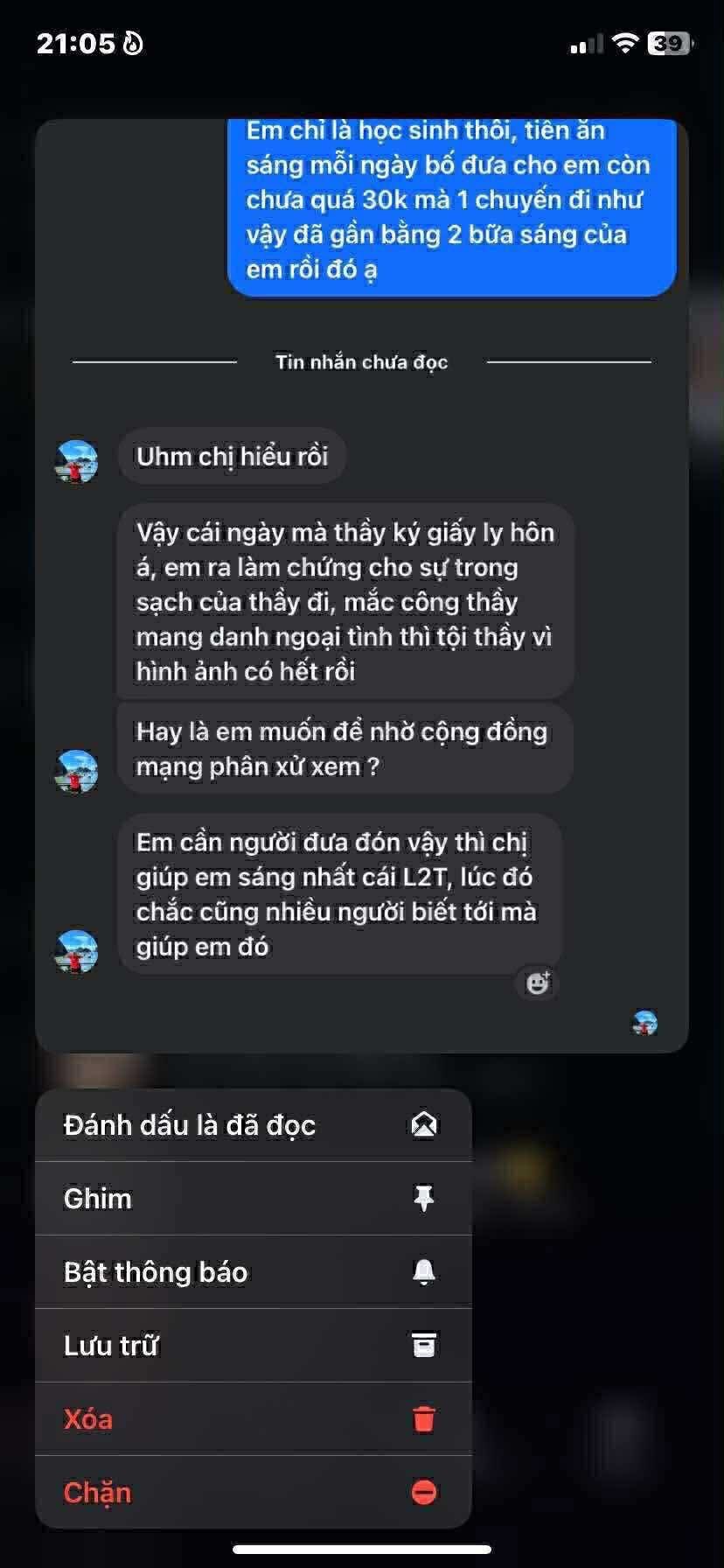Add an emoji reaction to the last message
This screenshot has height=1568, width=724.
(x=538, y=983)
